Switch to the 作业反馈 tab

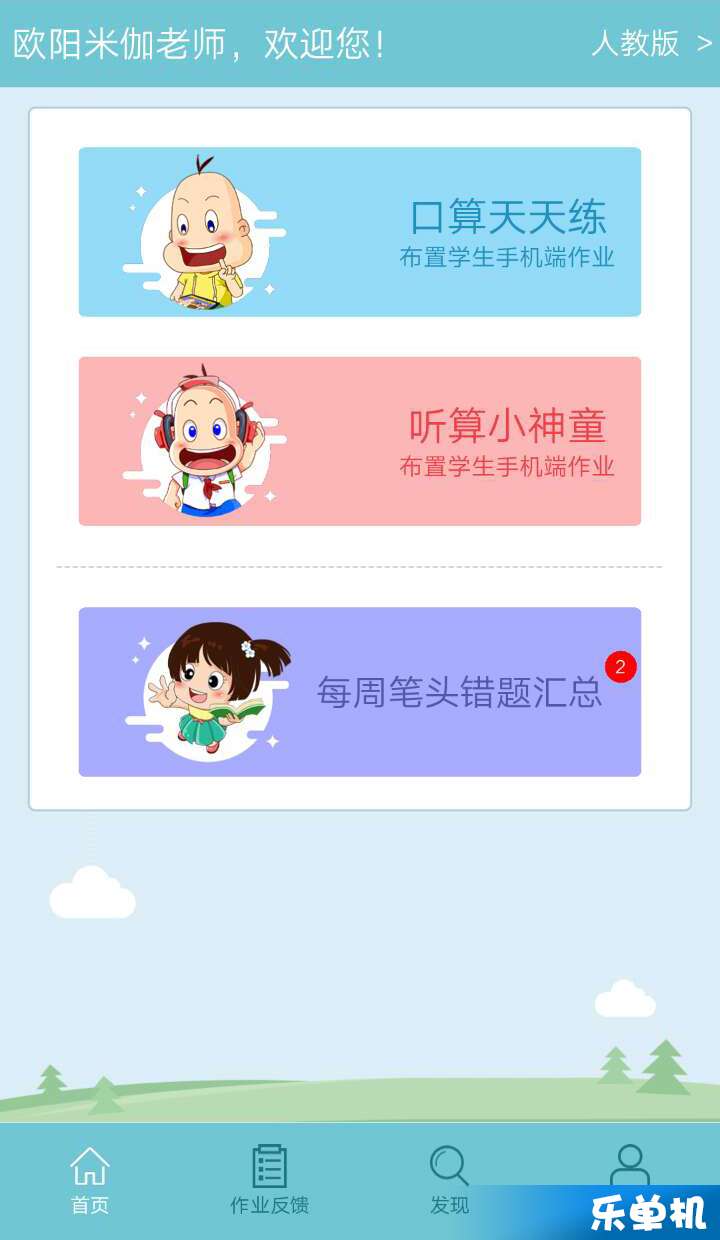click(x=269, y=1180)
